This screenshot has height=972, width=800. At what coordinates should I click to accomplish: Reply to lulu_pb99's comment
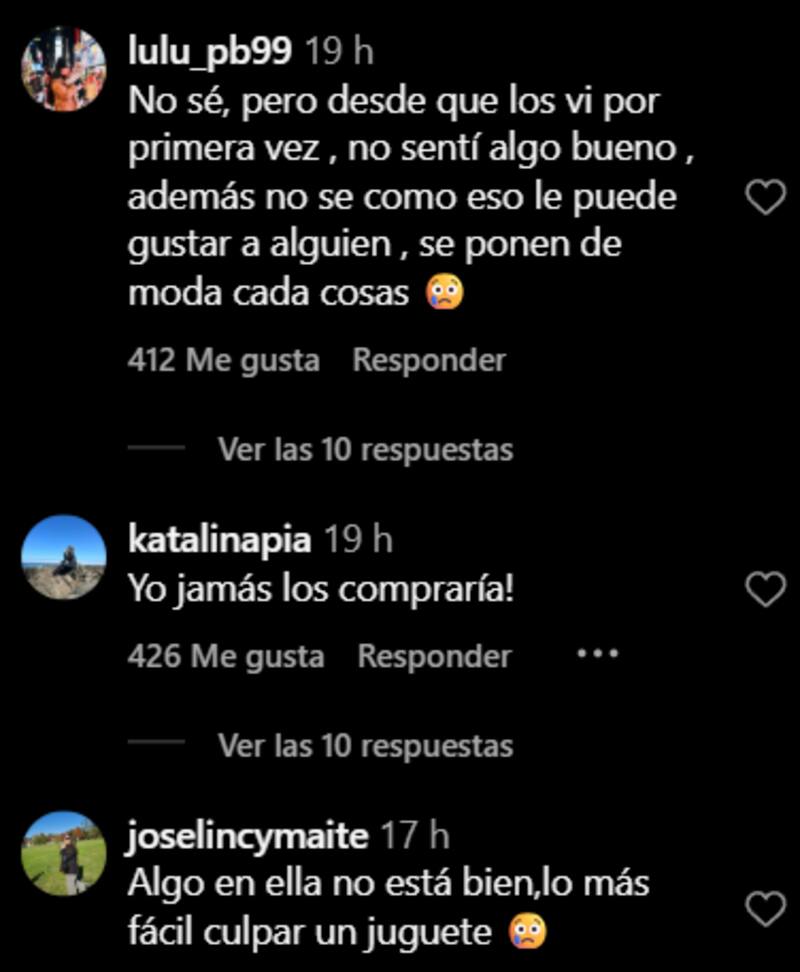click(429, 360)
